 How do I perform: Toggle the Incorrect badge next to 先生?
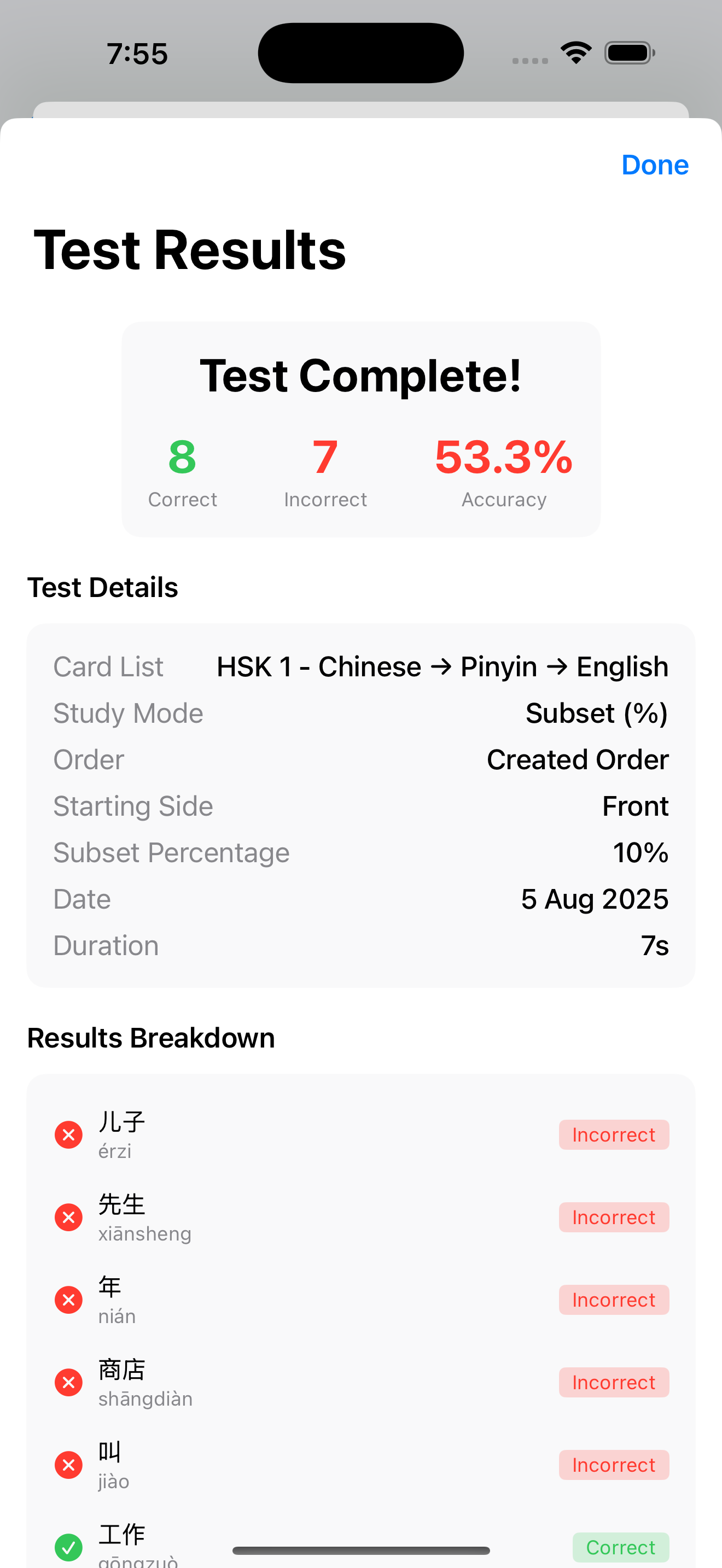pyautogui.click(x=614, y=1217)
